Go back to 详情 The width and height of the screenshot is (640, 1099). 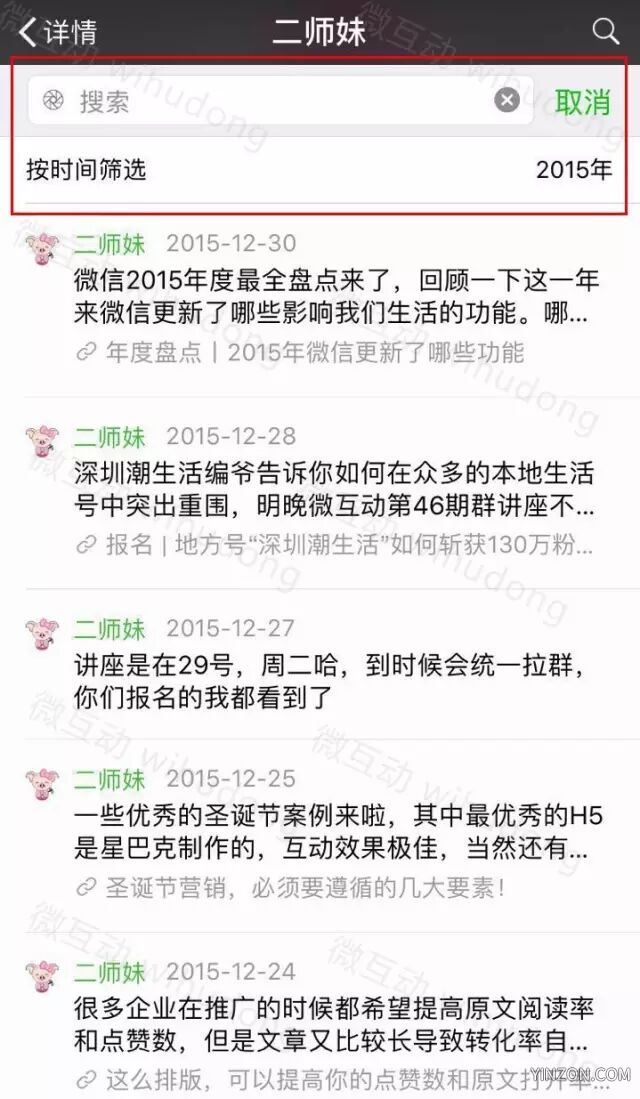click(57, 32)
